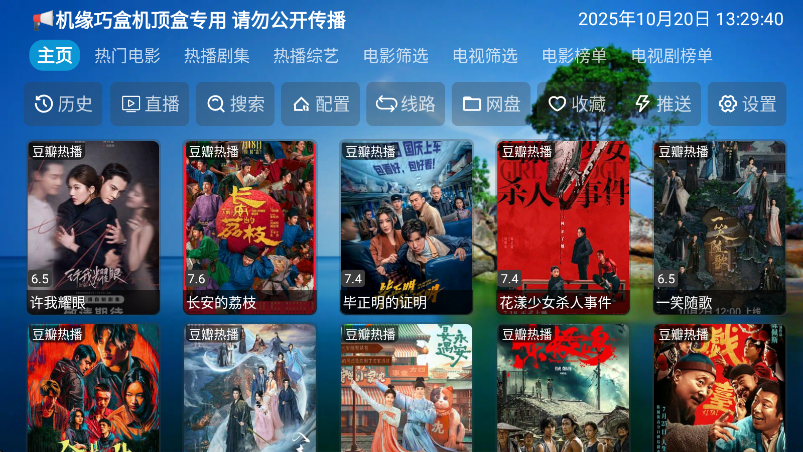The image size is (803, 452).
Task: Open the 许我耀眼 poster card
Action: (93, 227)
